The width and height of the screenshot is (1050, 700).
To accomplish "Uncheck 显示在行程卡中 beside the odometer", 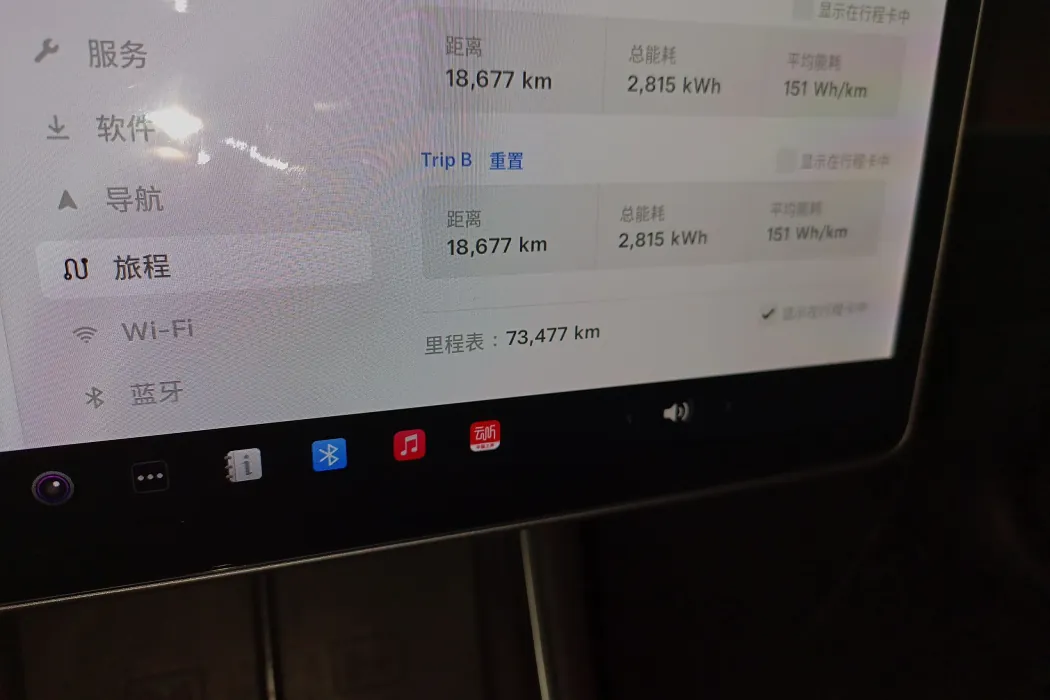I will click(x=768, y=314).
